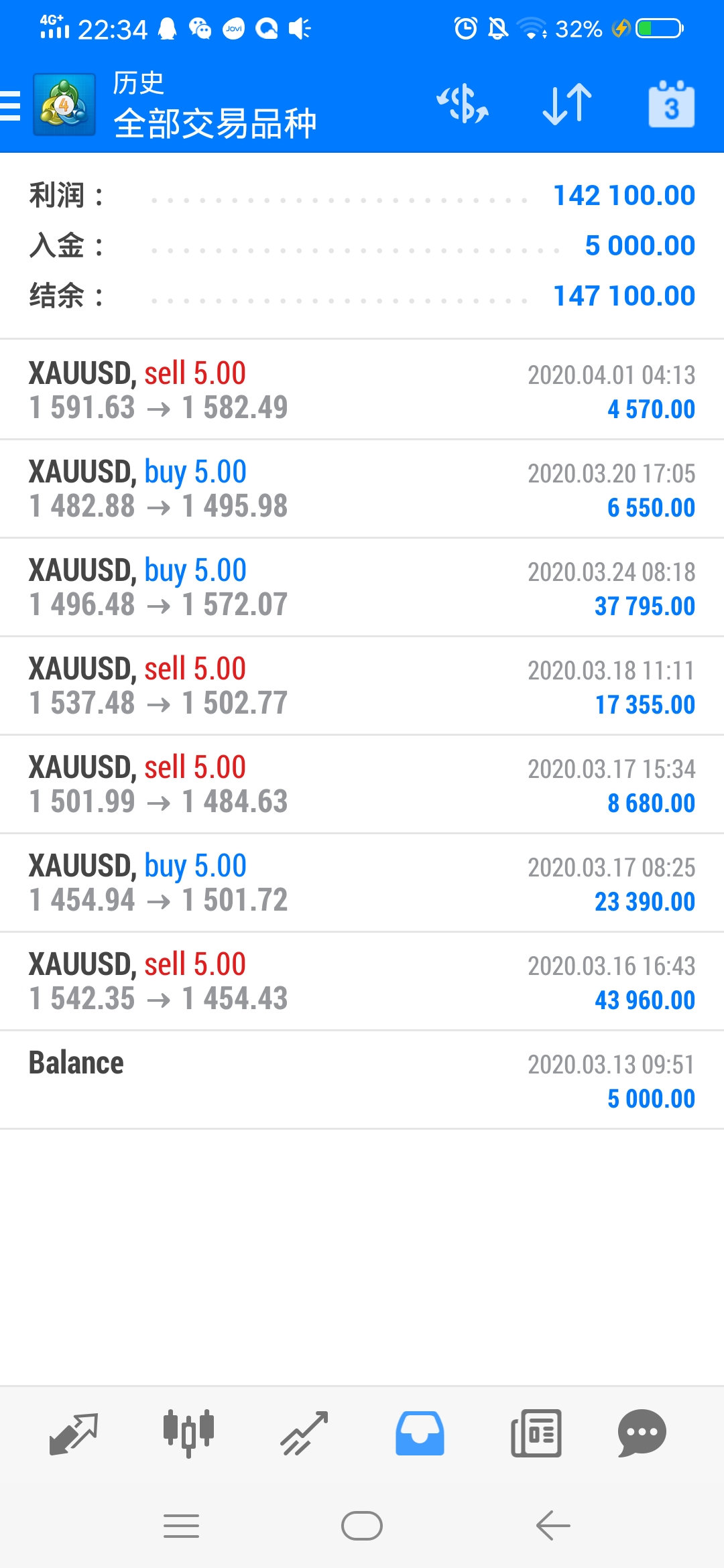The width and height of the screenshot is (724, 1568).
Task: Open the News tab
Action: coord(536,1434)
